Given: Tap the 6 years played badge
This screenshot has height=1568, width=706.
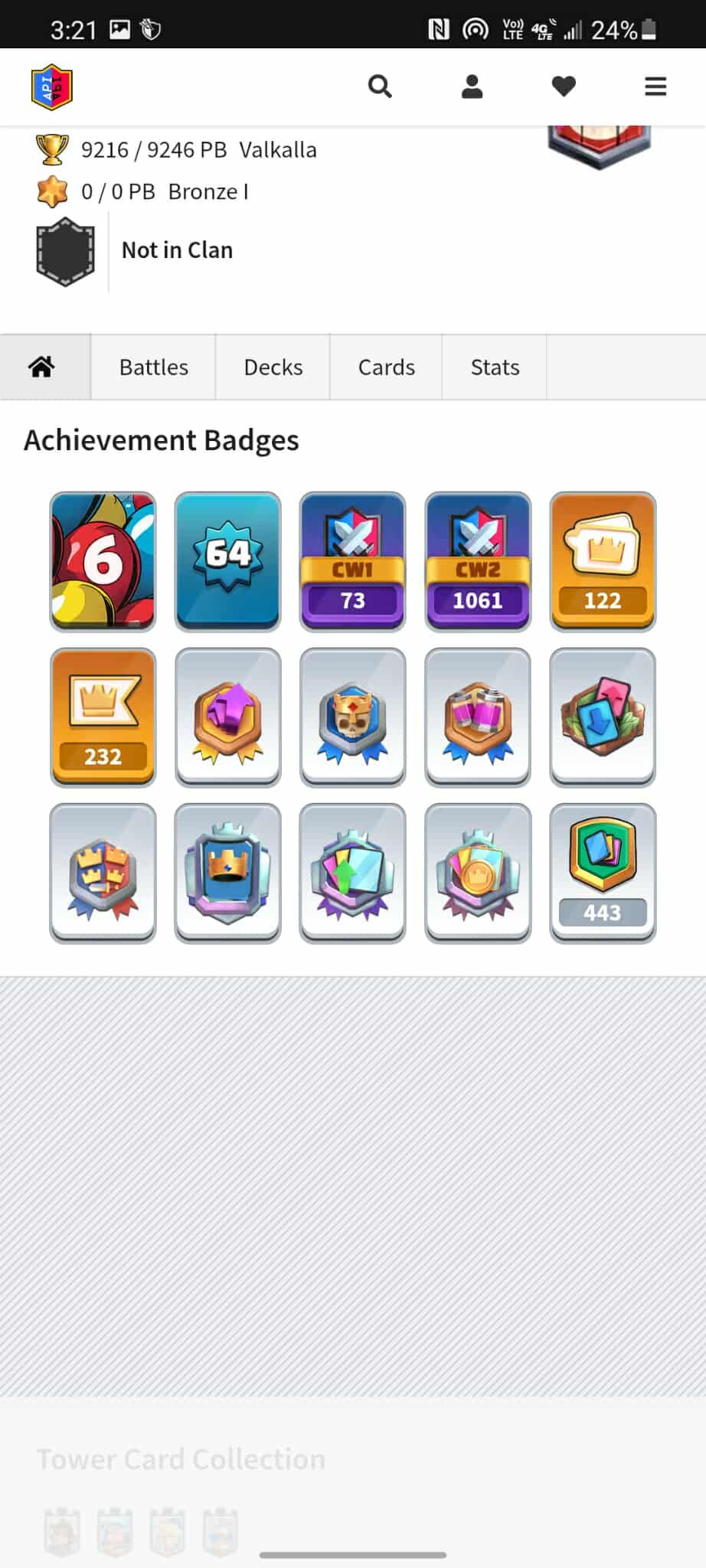Looking at the screenshot, I should 103,561.
